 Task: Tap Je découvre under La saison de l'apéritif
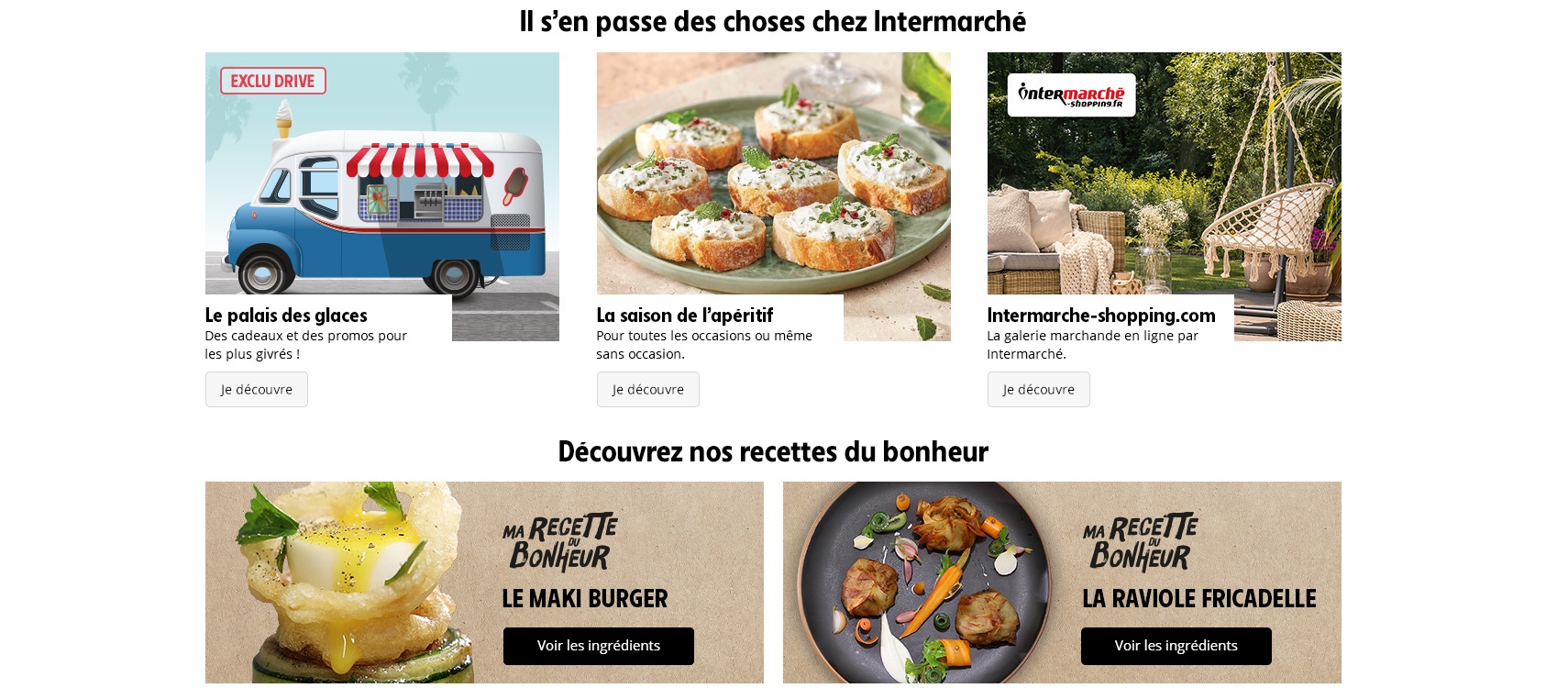click(647, 390)
